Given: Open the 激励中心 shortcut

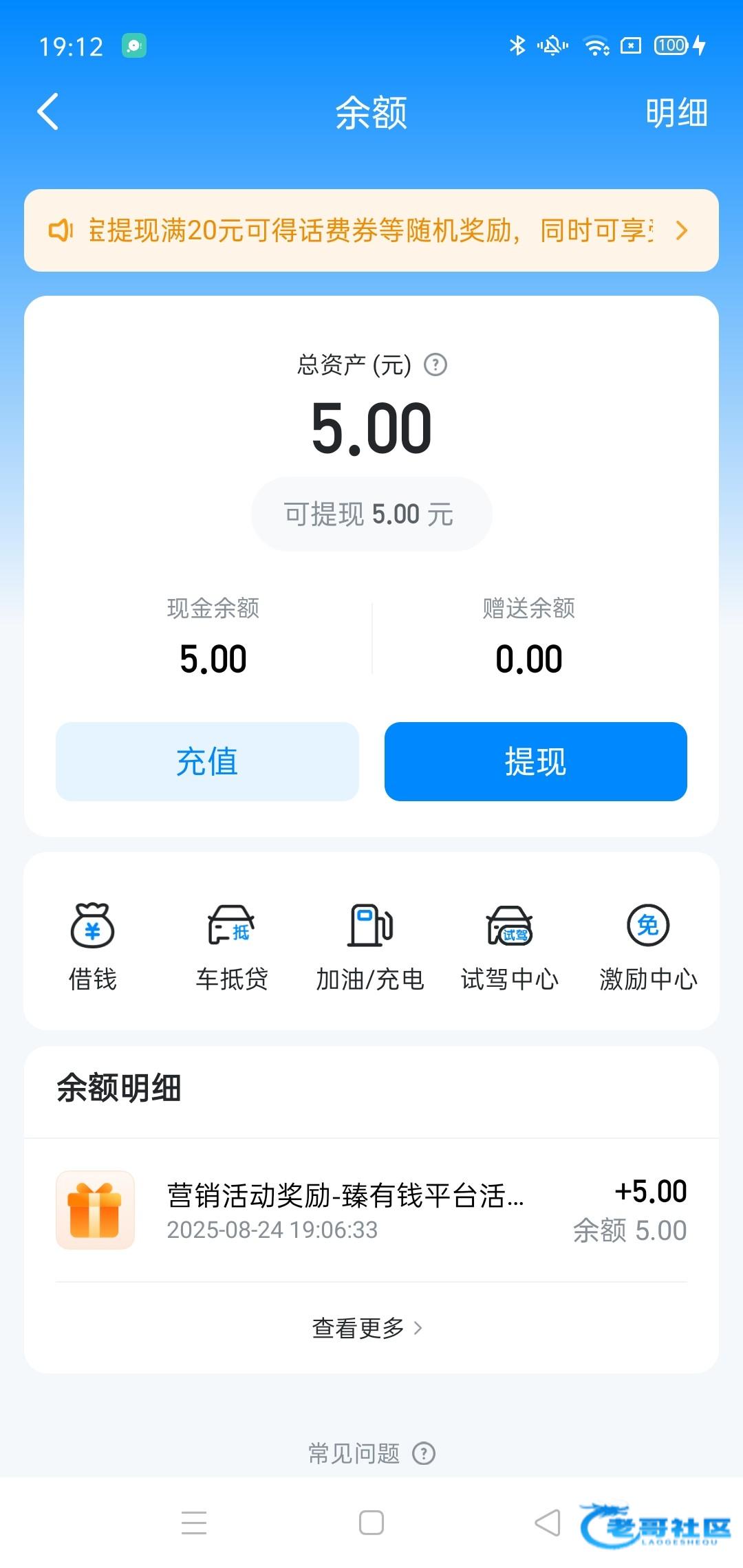Looking at the screenshot, I should [648, 947].
